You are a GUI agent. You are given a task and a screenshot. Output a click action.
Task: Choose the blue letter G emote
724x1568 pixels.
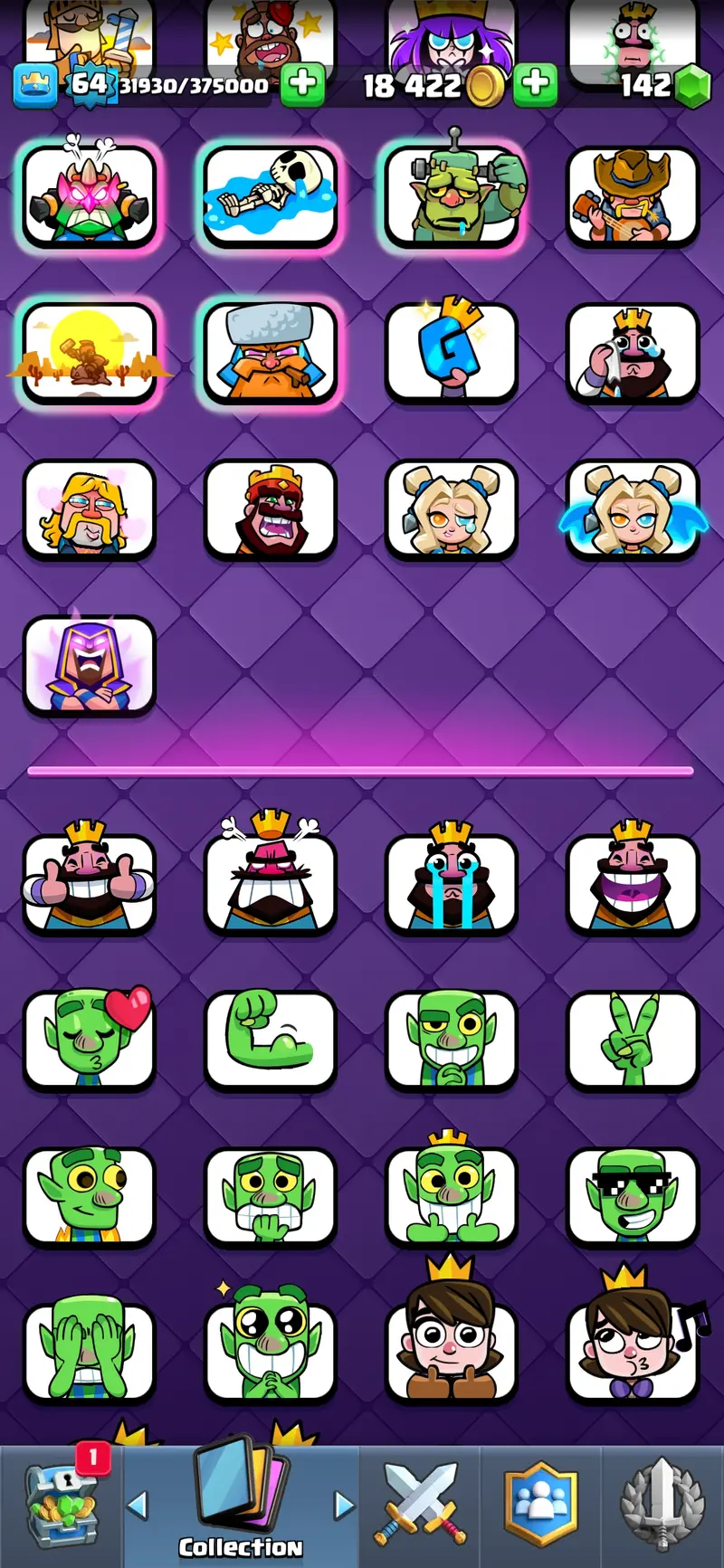pyautogui.click(x=451, y=352)
